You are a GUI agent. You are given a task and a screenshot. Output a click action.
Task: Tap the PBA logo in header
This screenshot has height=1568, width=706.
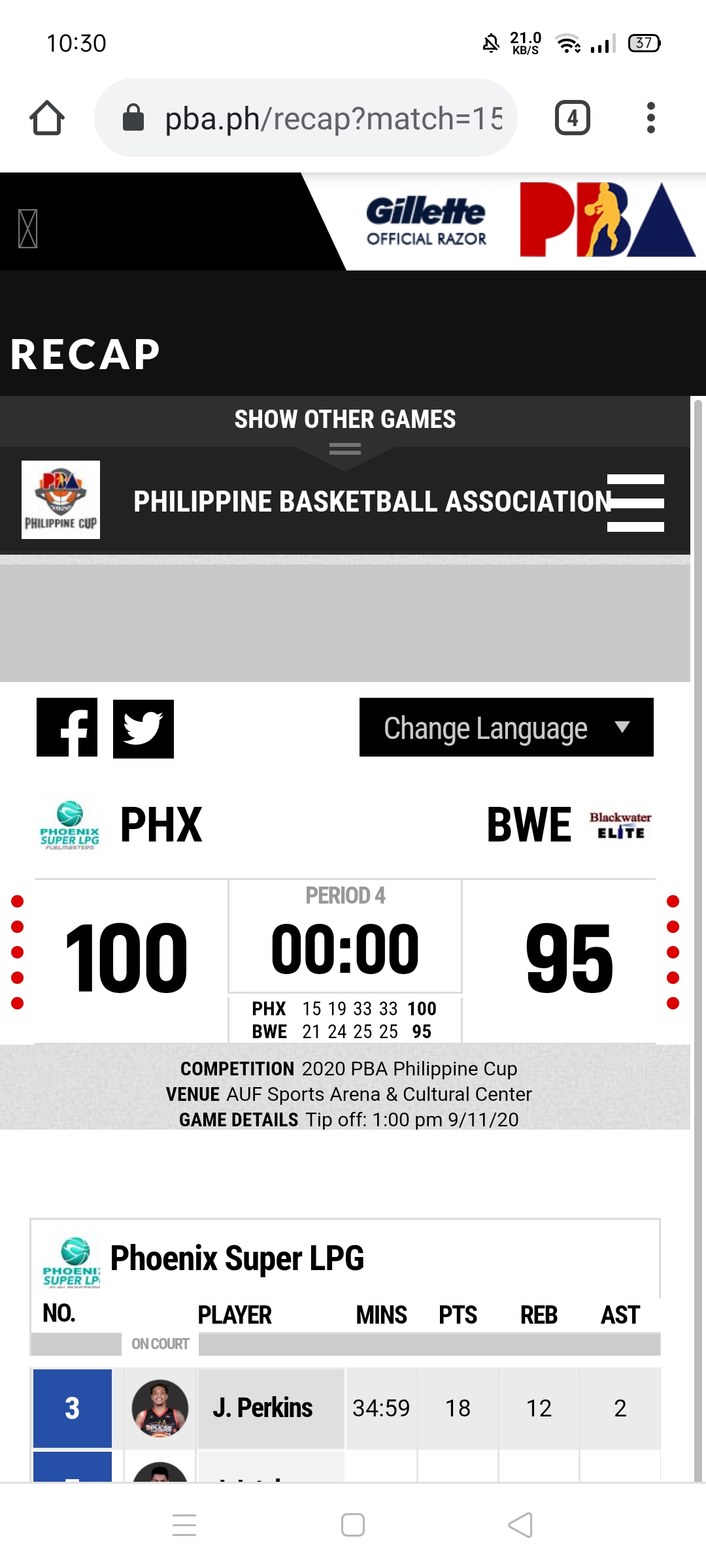tap(607, 220)
